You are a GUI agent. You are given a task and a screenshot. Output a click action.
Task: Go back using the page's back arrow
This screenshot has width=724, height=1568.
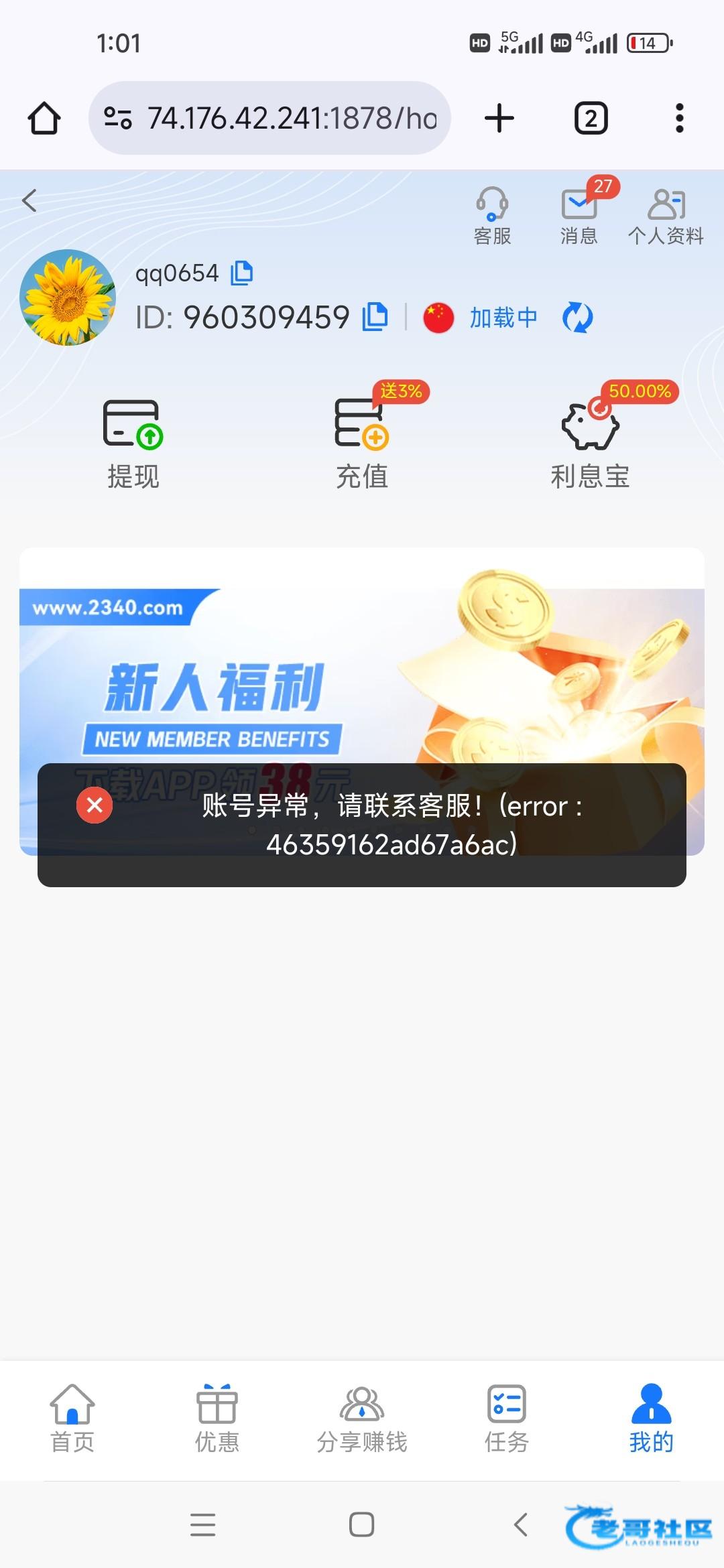click(x=29, y=200)
